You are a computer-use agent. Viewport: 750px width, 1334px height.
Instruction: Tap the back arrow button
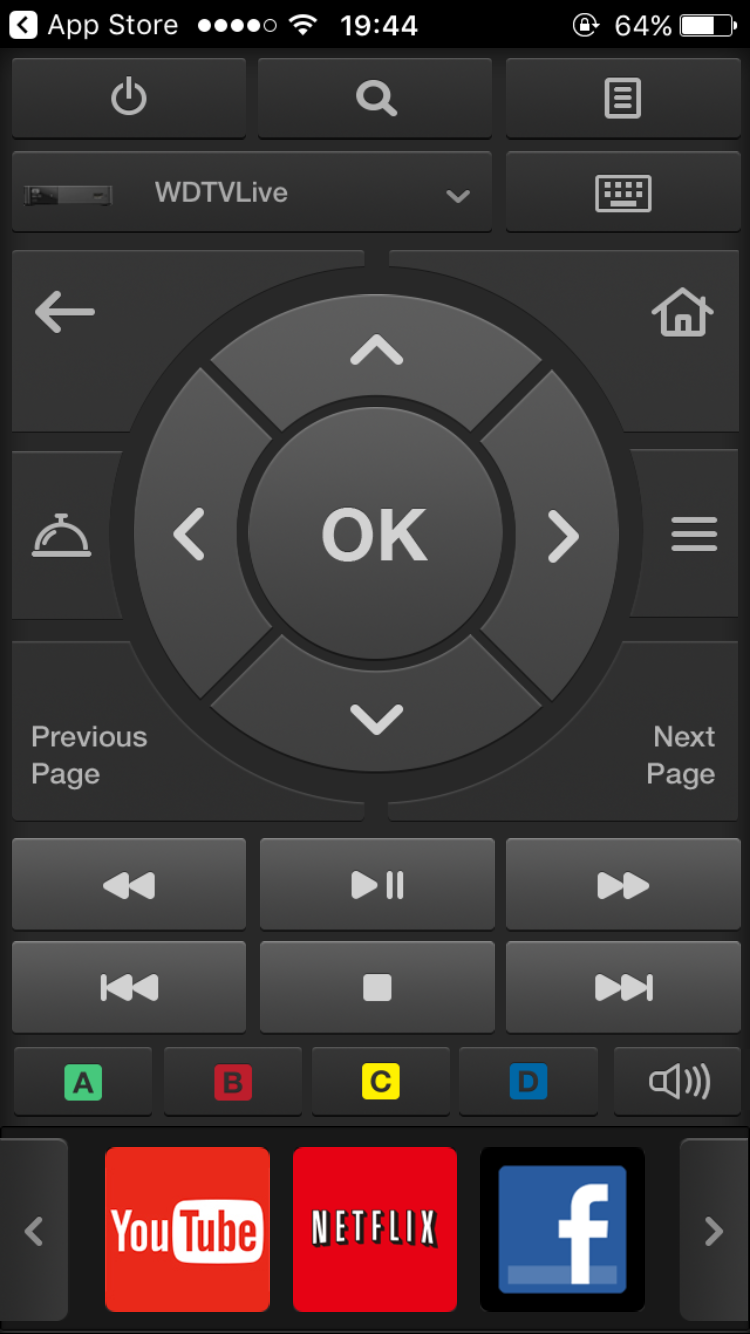pyautogui.click(x=66, y=312)
